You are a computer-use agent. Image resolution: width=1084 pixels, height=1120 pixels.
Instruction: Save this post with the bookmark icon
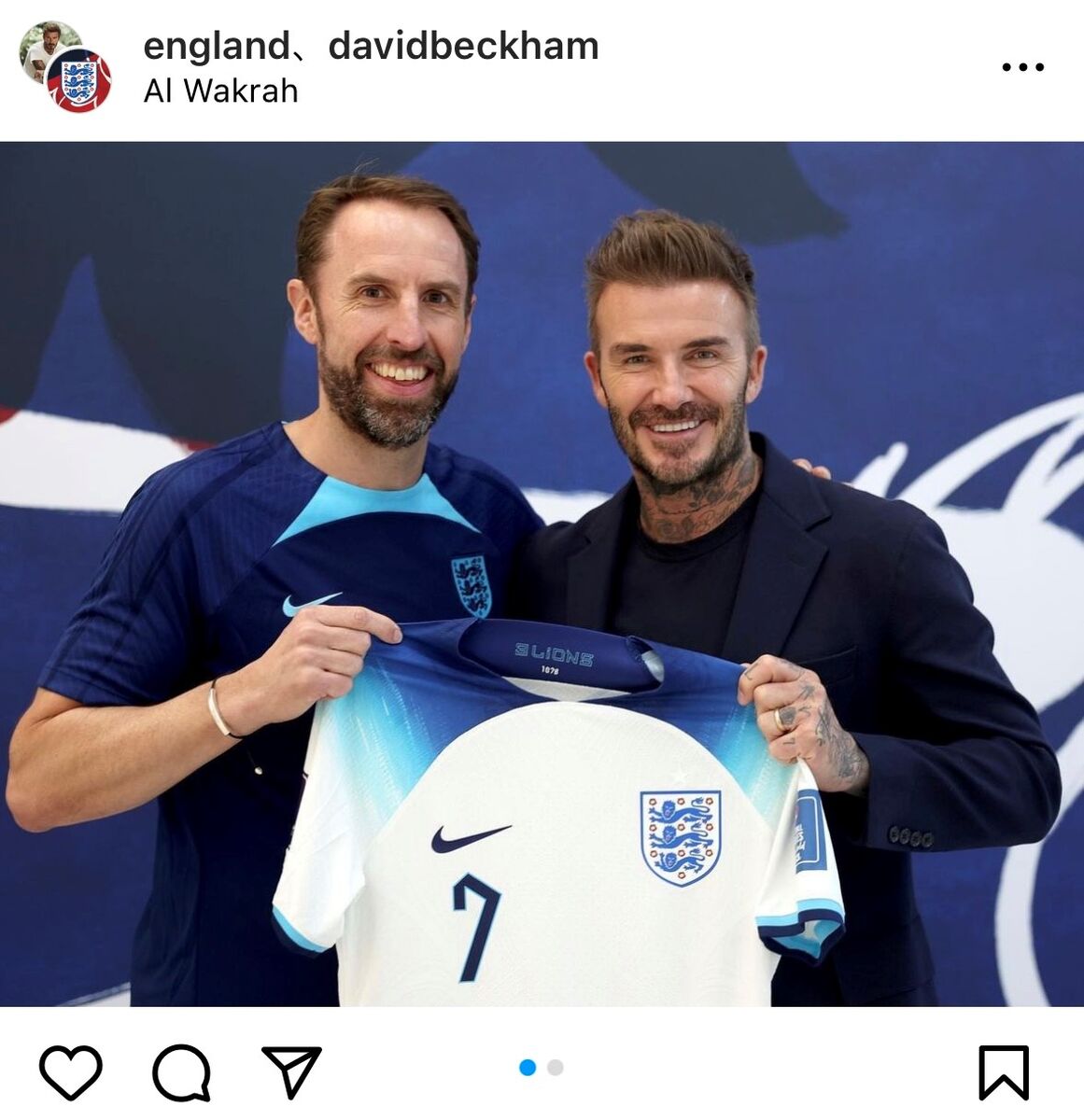(1004, 1072)
